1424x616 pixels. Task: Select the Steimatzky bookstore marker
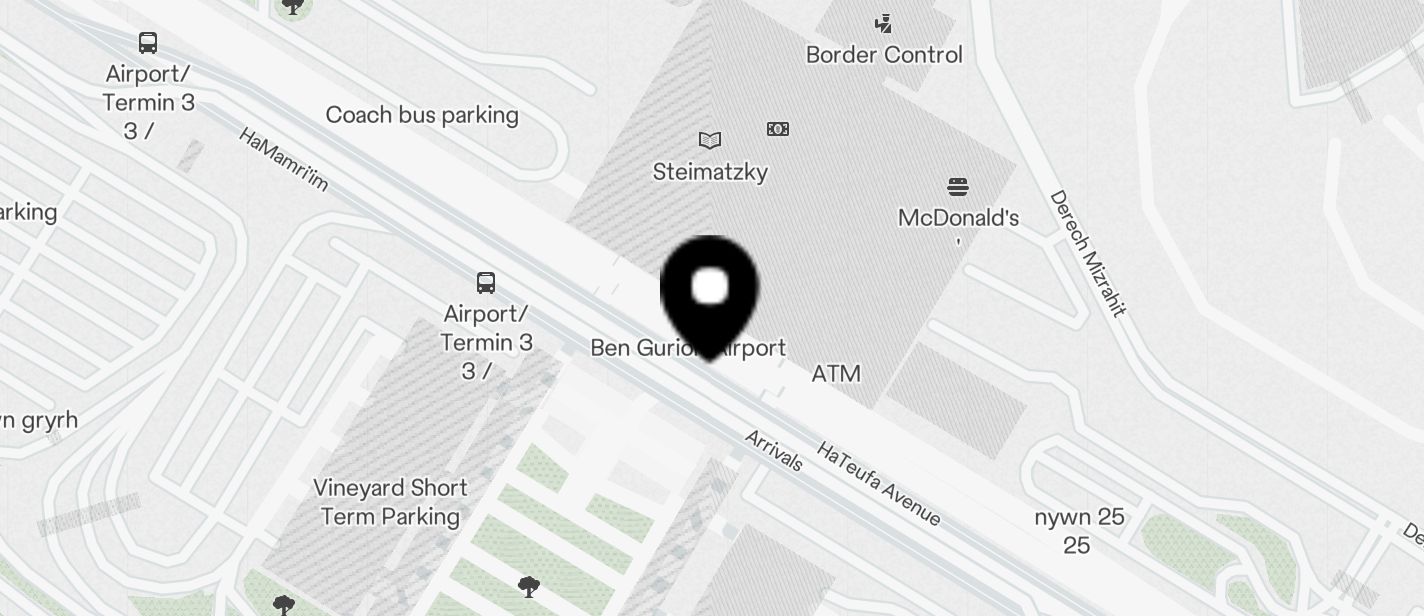[x=710, y=141]
